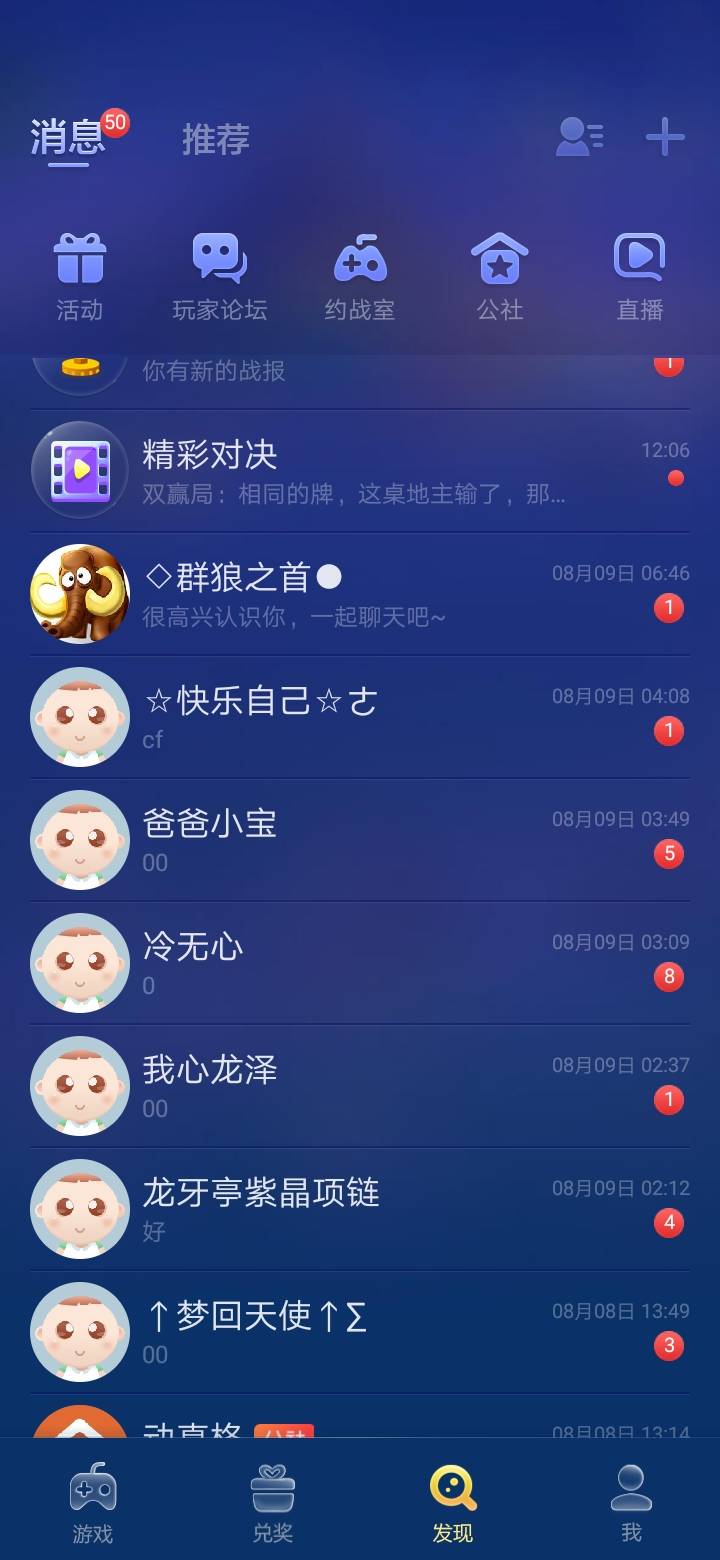Tap the avatar of 快乐自己
Screen dimensions: 720x1560
click(79, 717)
